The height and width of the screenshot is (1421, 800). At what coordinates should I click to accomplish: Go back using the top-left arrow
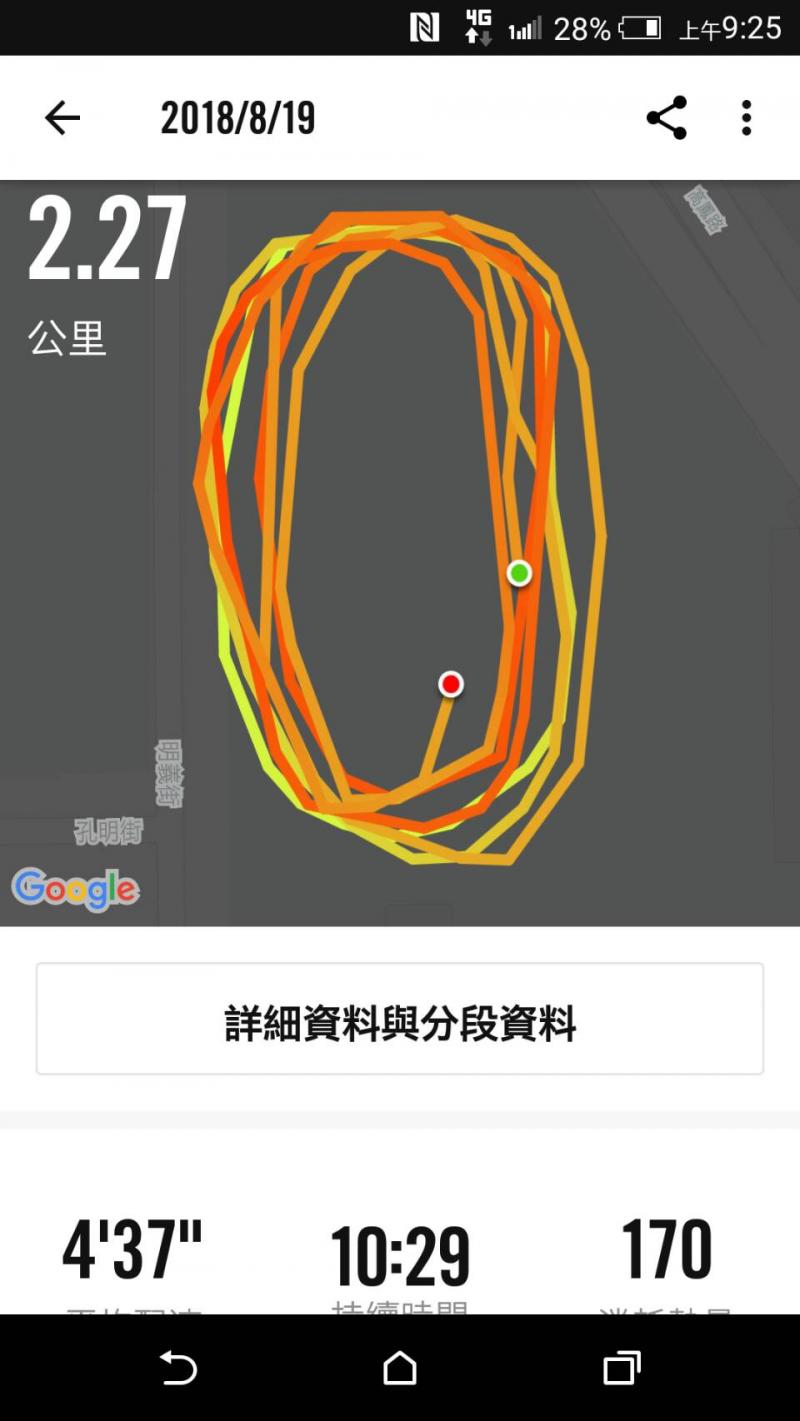click(x=62, y=118)
